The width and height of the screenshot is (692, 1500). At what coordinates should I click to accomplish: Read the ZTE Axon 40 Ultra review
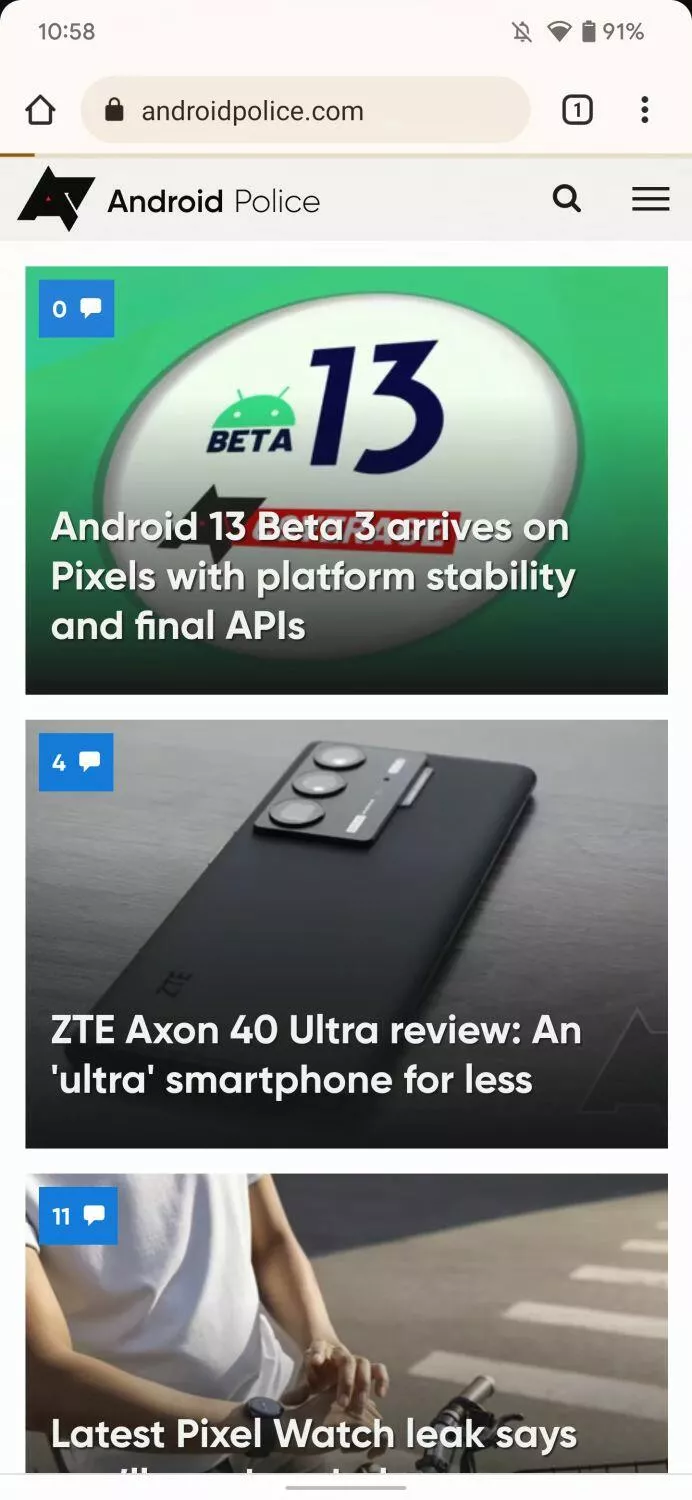pyautogui.click(x=315, y=1054)
